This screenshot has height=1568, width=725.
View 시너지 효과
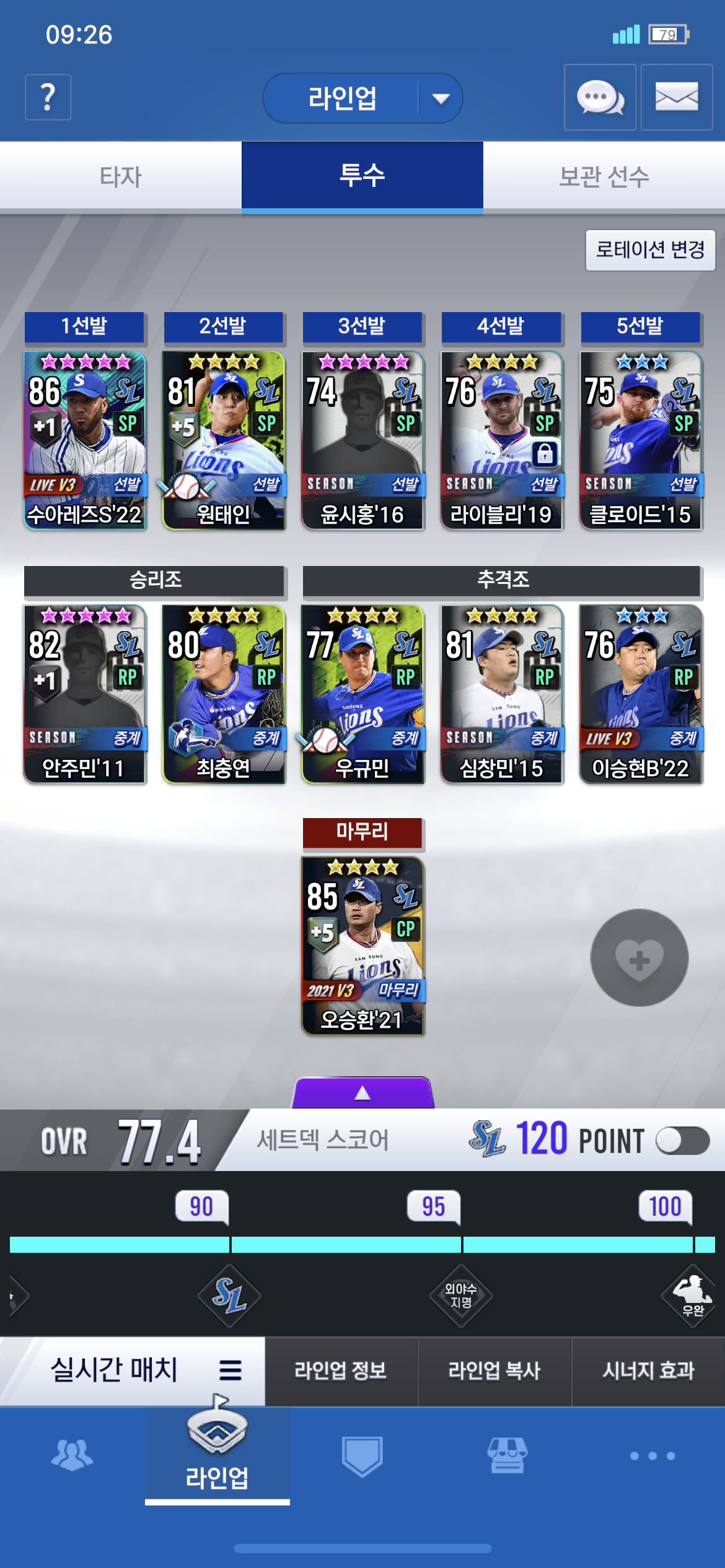click(x=648, y=1370)
